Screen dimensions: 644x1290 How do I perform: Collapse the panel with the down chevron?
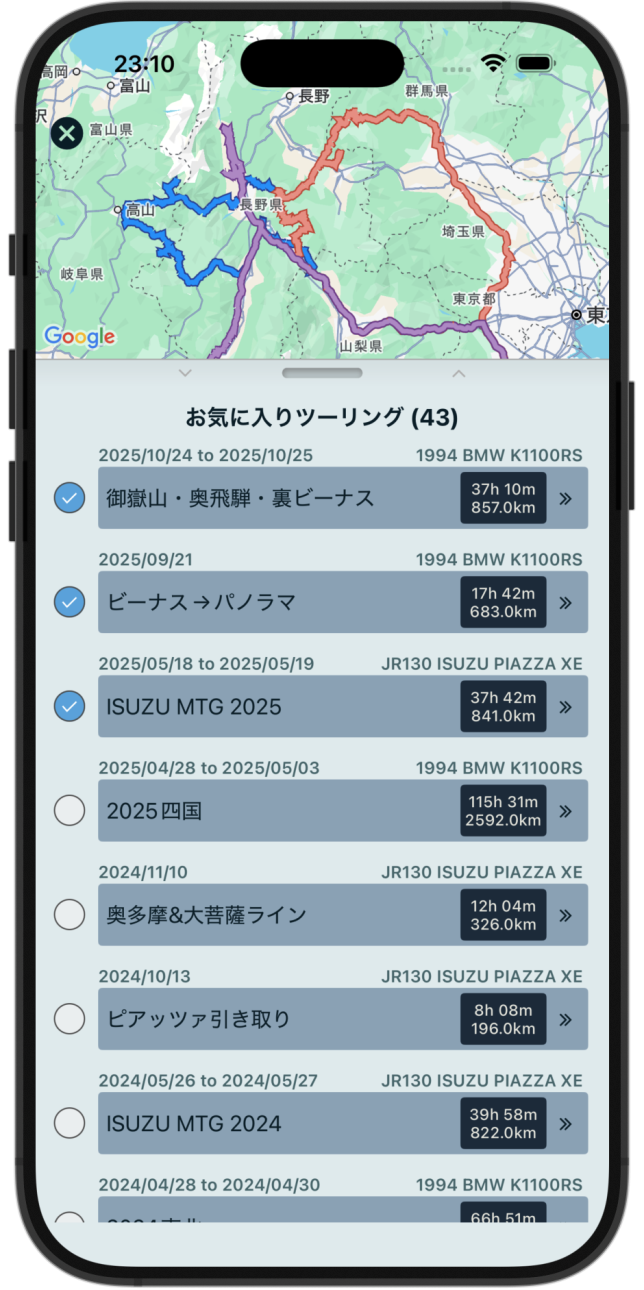(x=184, y=373)
